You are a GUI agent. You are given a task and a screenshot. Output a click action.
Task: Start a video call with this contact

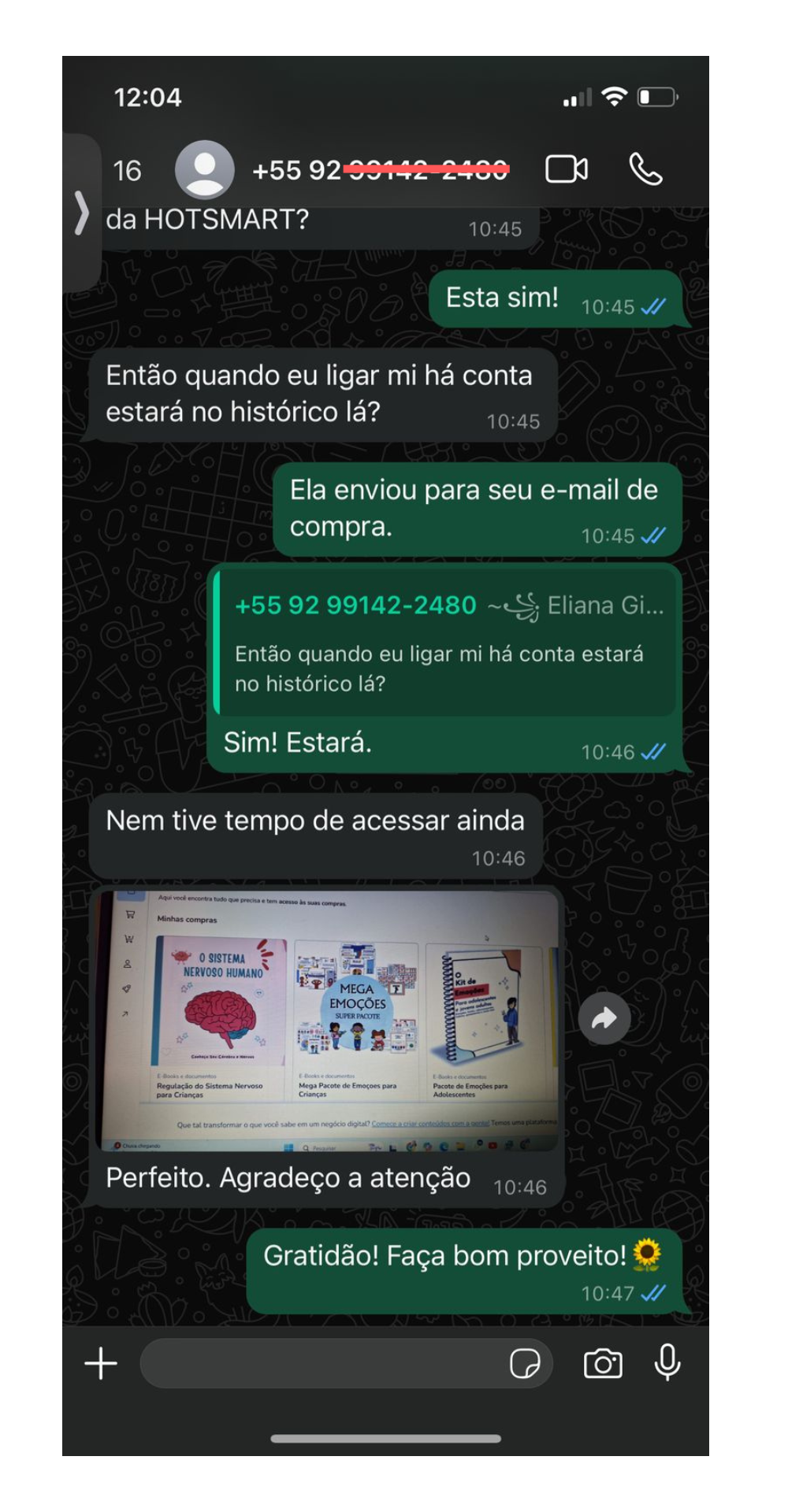coord(566,169)
